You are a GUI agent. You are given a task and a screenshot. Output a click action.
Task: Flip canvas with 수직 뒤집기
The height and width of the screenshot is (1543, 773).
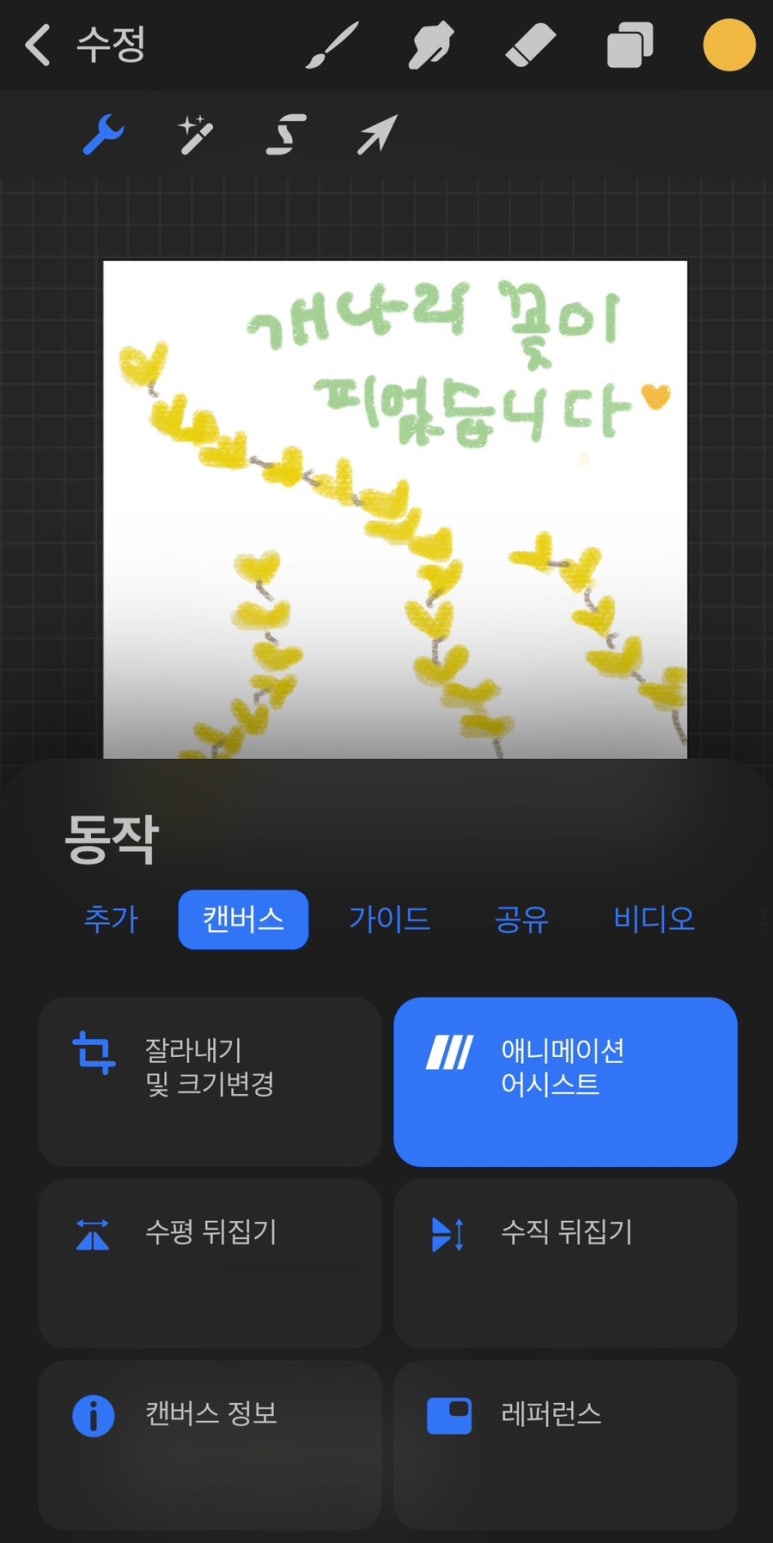[x=565, y=1262]
